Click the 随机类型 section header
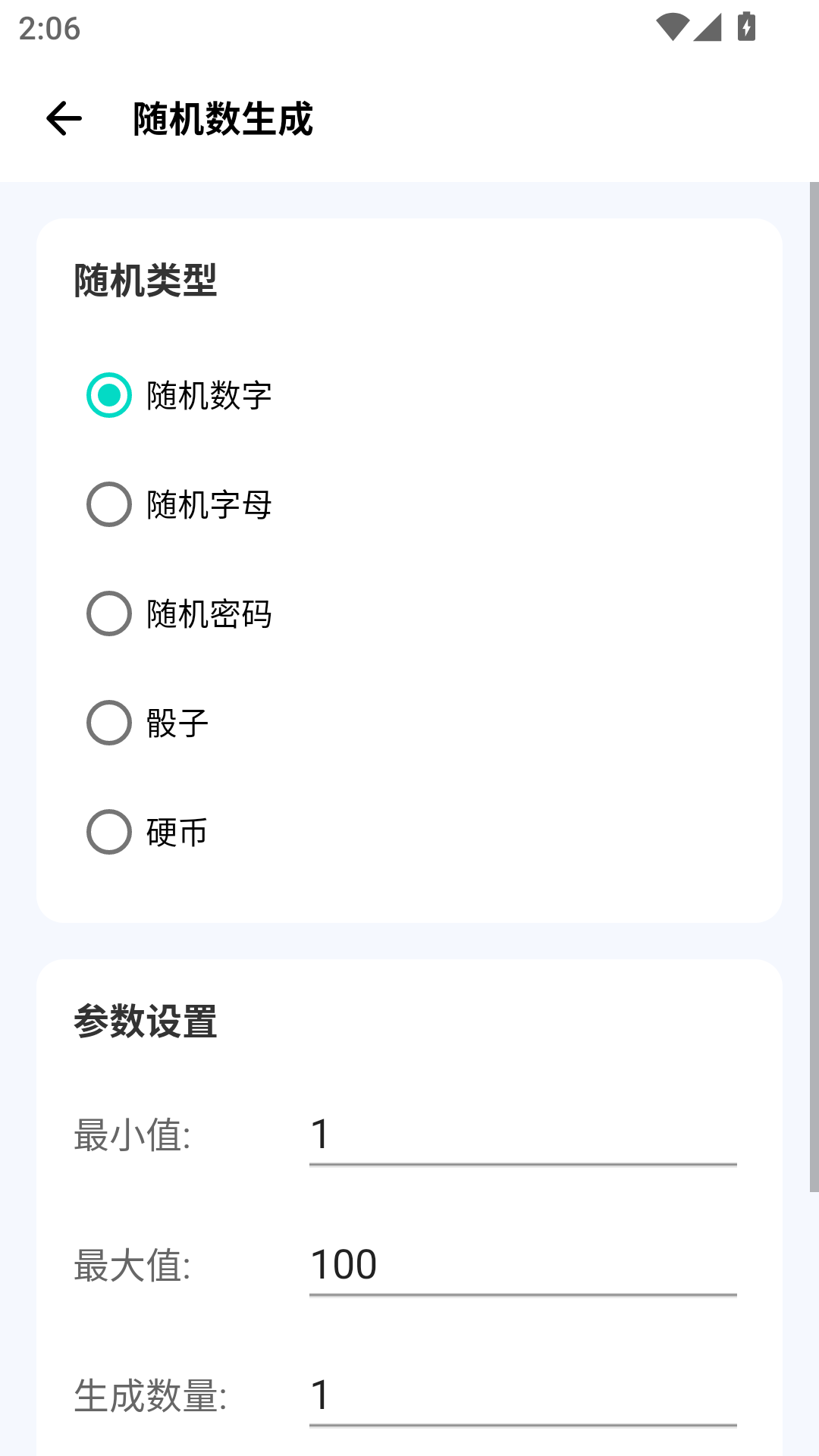This screenshot has width=819, height=1456. [144, 279]
